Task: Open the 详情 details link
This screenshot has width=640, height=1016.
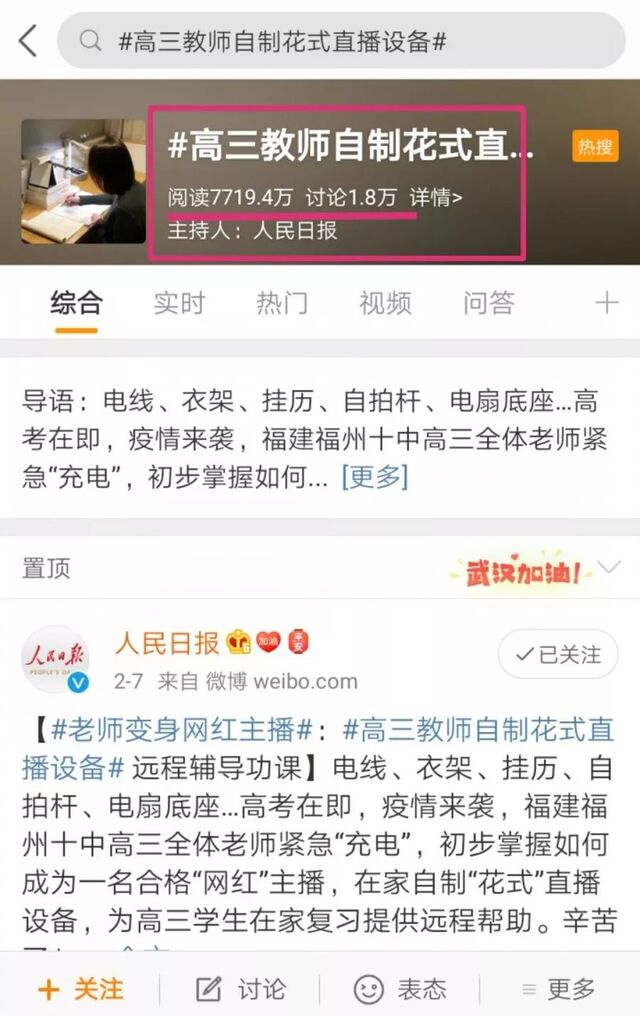Action: [x=436, y=198]
